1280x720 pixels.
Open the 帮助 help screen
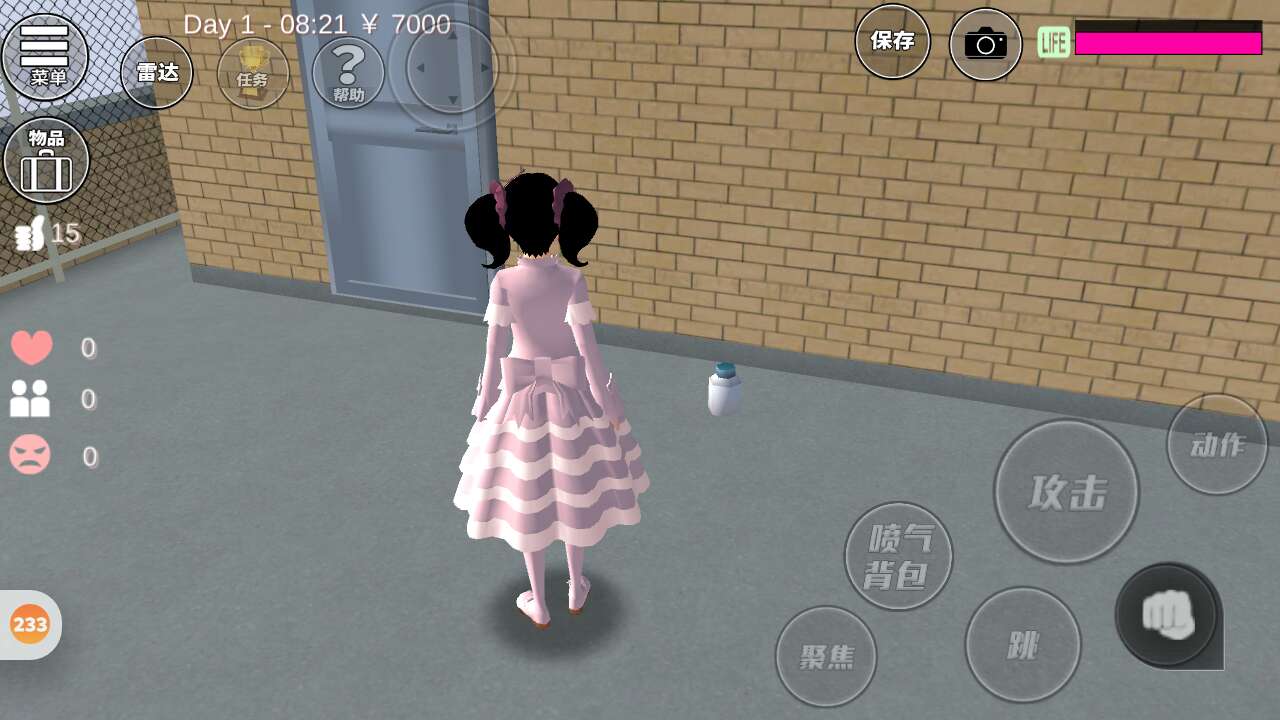(348, 73)
